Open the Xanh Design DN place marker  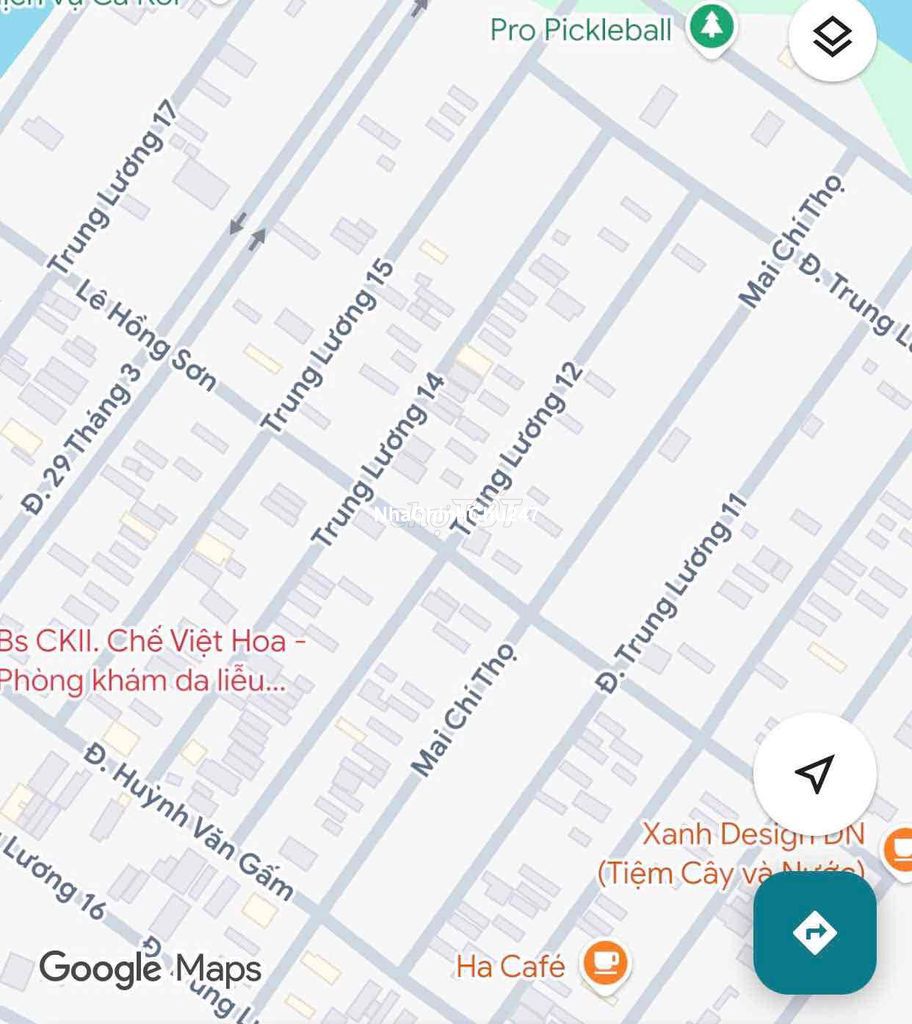coord(898,849)
